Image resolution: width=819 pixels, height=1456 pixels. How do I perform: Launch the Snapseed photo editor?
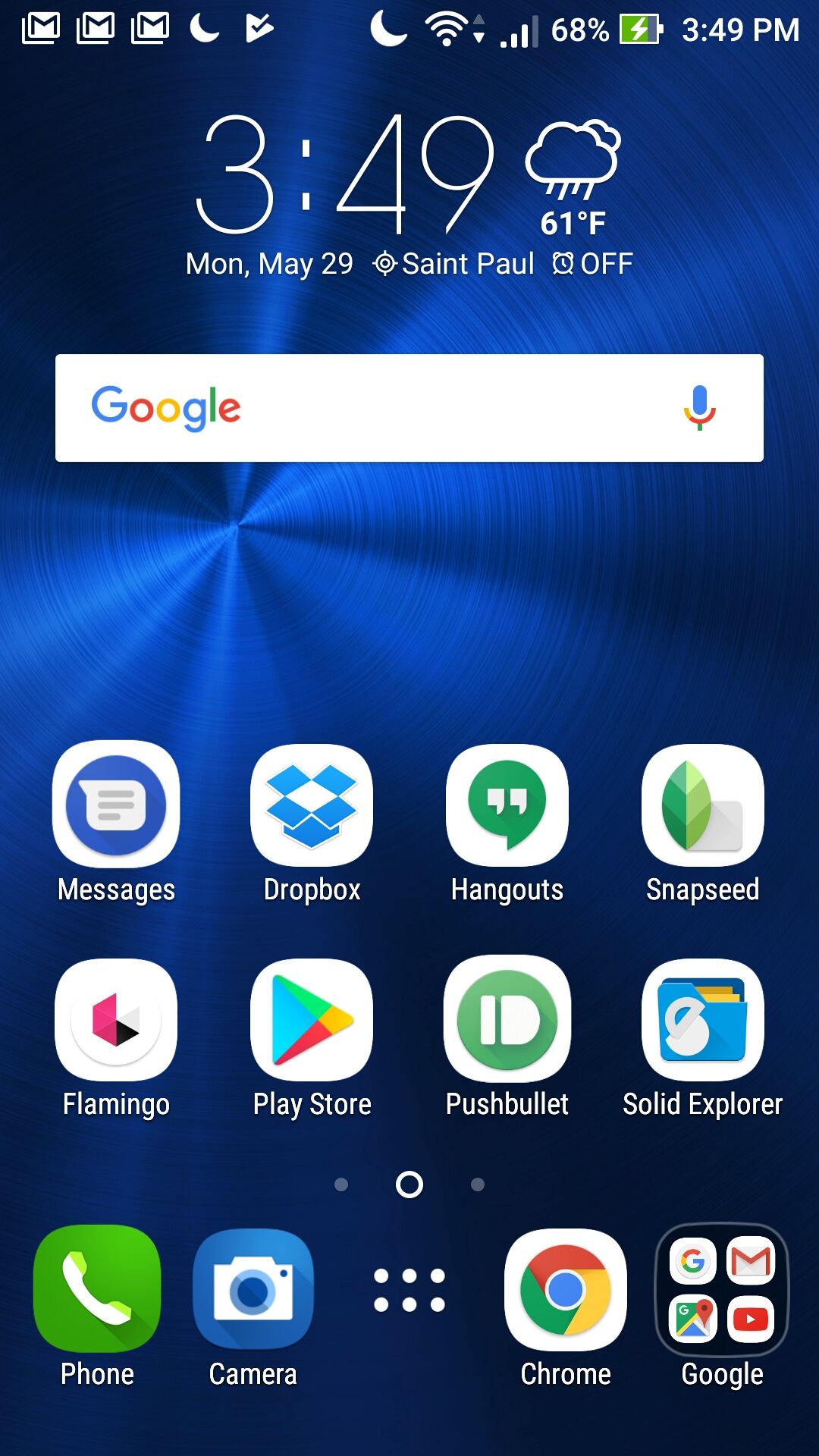tap(703, 805)
